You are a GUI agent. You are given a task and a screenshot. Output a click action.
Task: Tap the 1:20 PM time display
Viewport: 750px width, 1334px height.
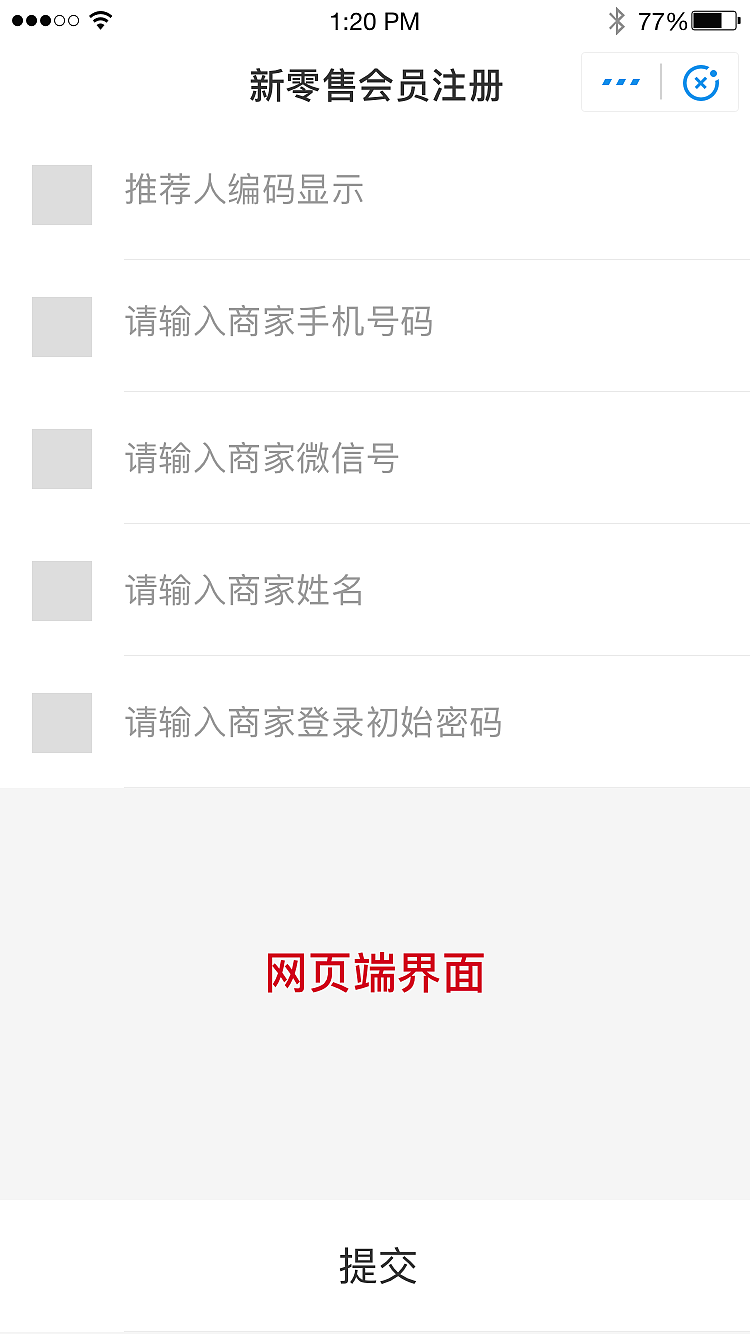(375, 21)
